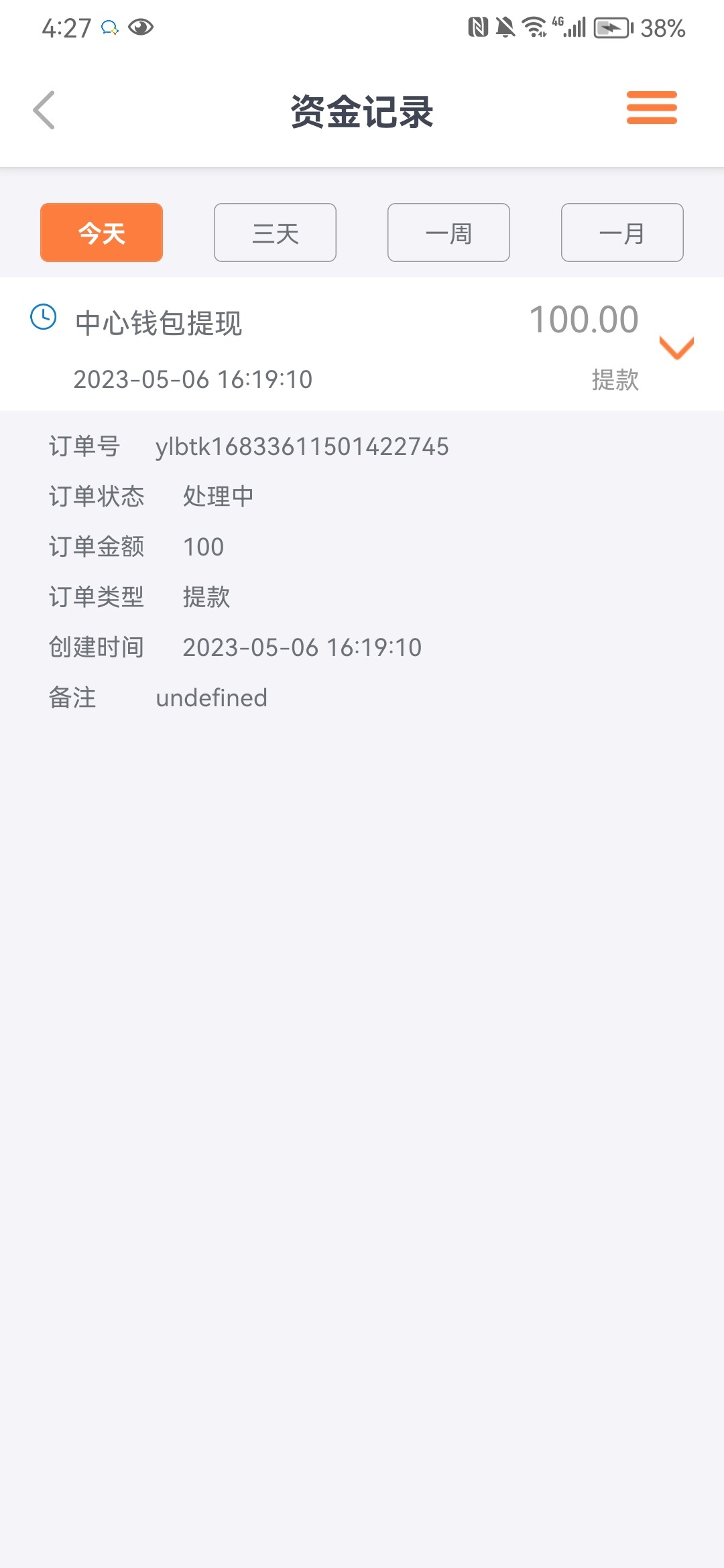Click the back arrow to return
Screen dimensions: 724x1568
click(44, 111)
